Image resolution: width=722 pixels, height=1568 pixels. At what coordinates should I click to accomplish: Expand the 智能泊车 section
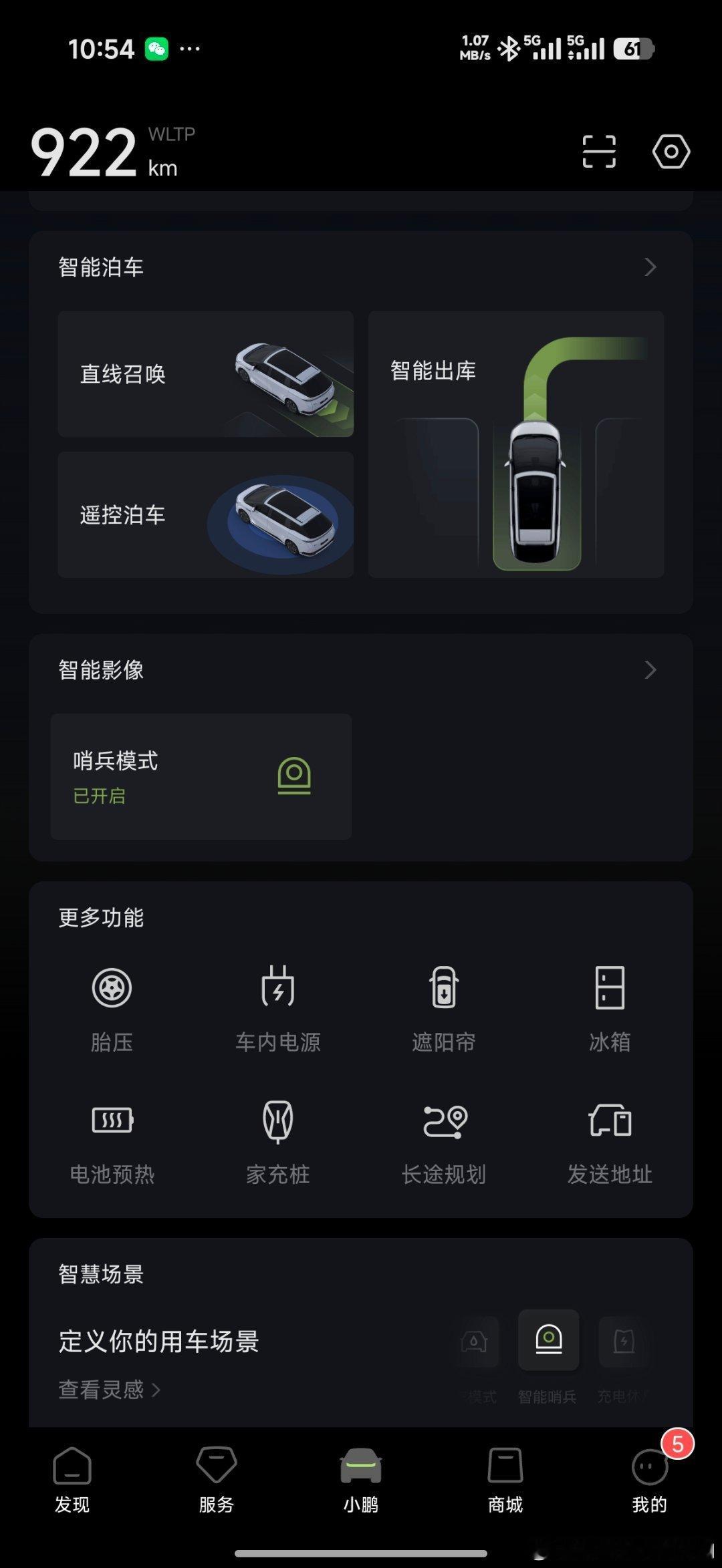649,267
